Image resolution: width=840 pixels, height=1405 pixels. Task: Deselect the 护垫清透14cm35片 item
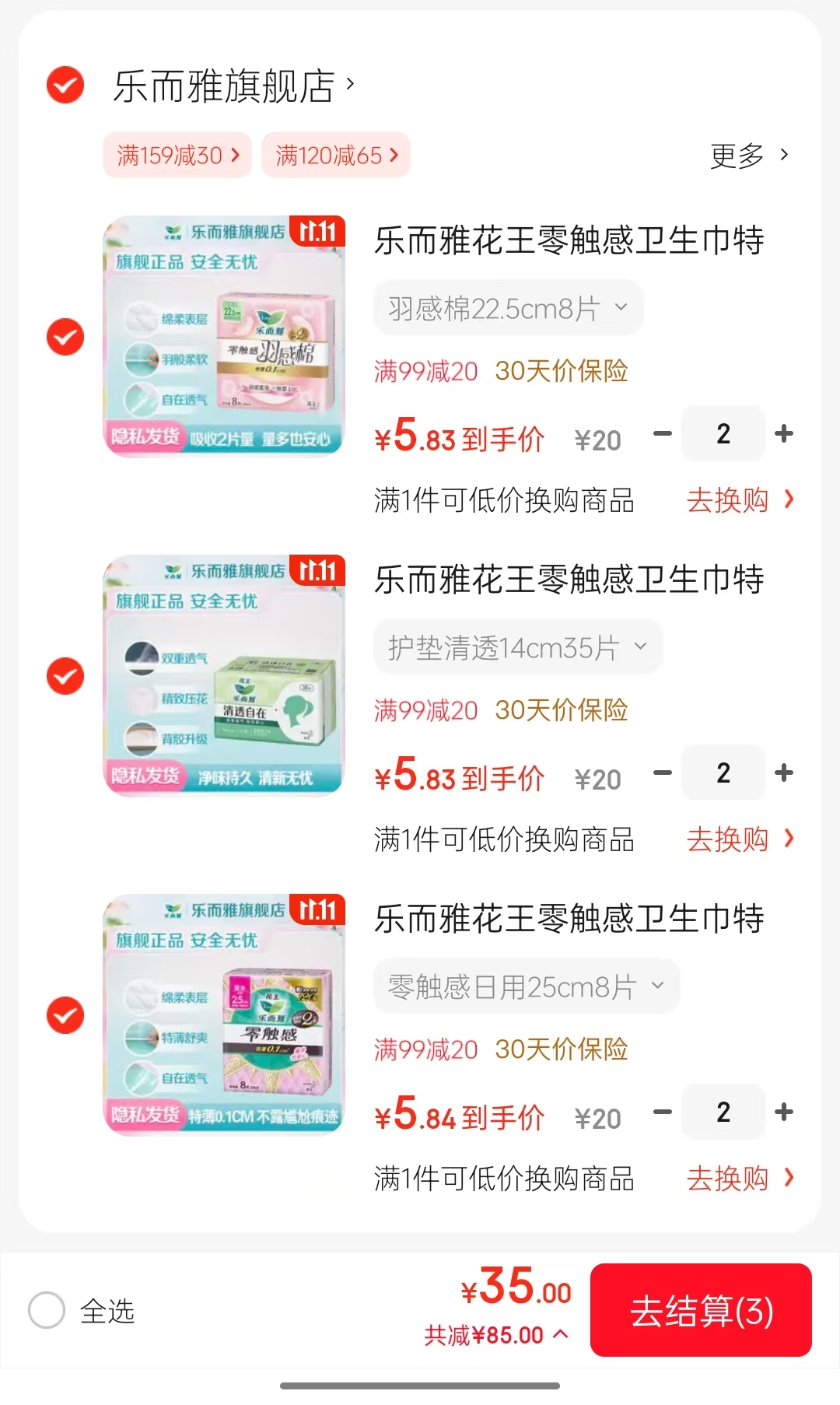click(65, 676)
